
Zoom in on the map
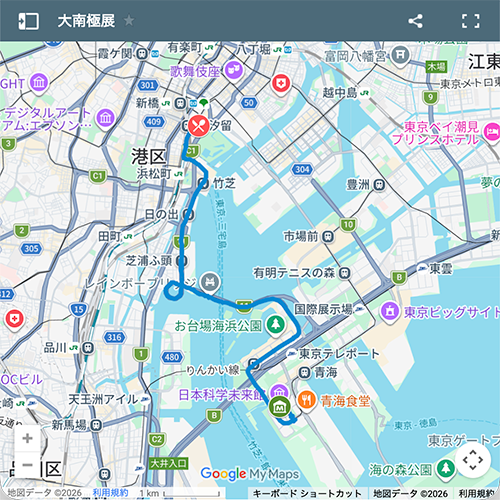tap(27, 438)
